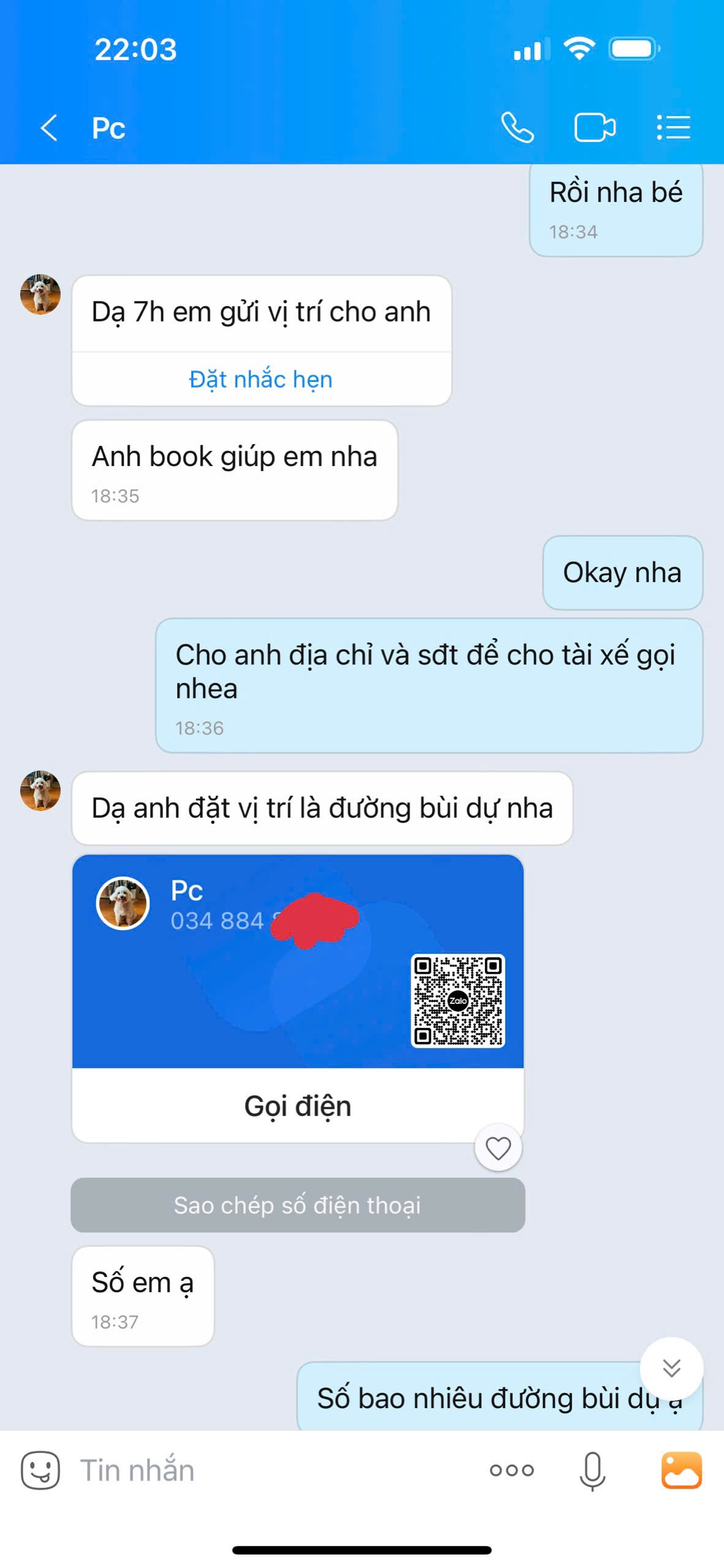
Task: Open more options with three dots
Action: pos(511,1470)
